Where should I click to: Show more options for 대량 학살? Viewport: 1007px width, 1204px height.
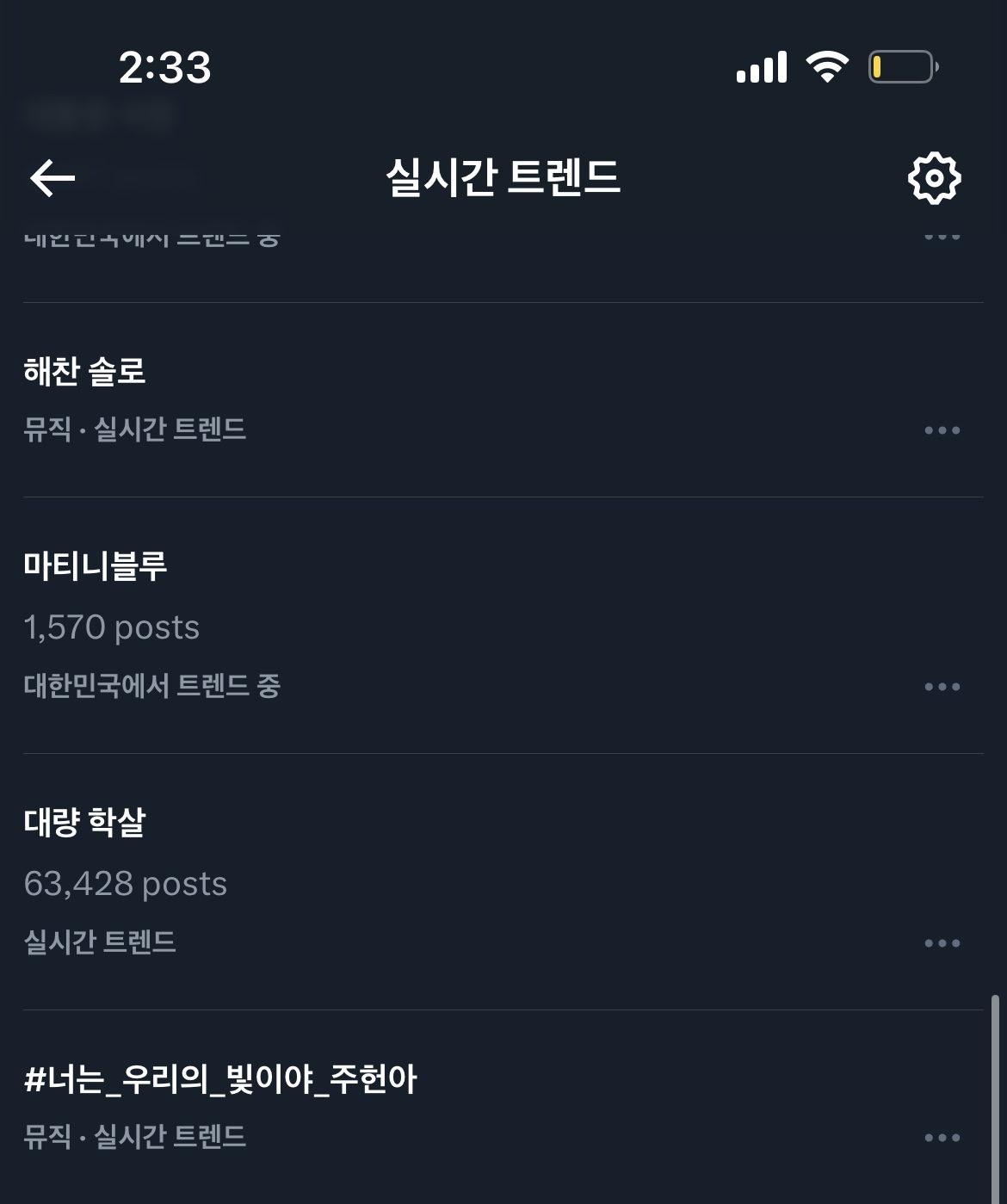coord(942,942)
